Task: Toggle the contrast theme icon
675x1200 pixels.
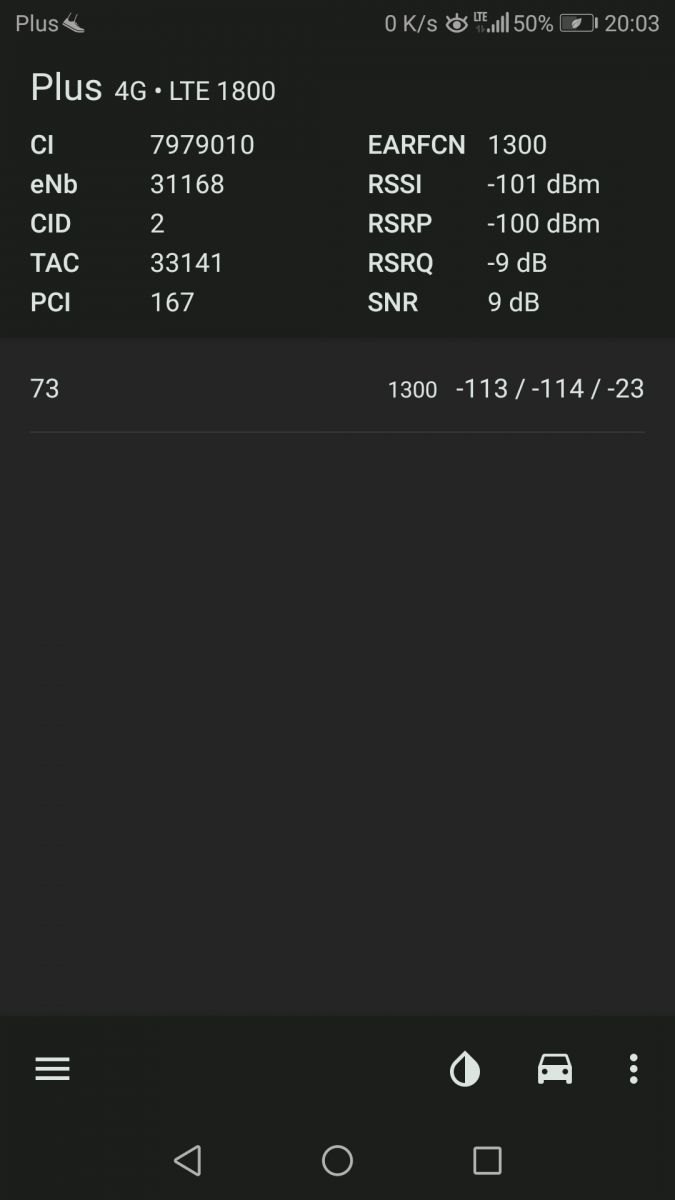Action: (x=465, y=1070)
